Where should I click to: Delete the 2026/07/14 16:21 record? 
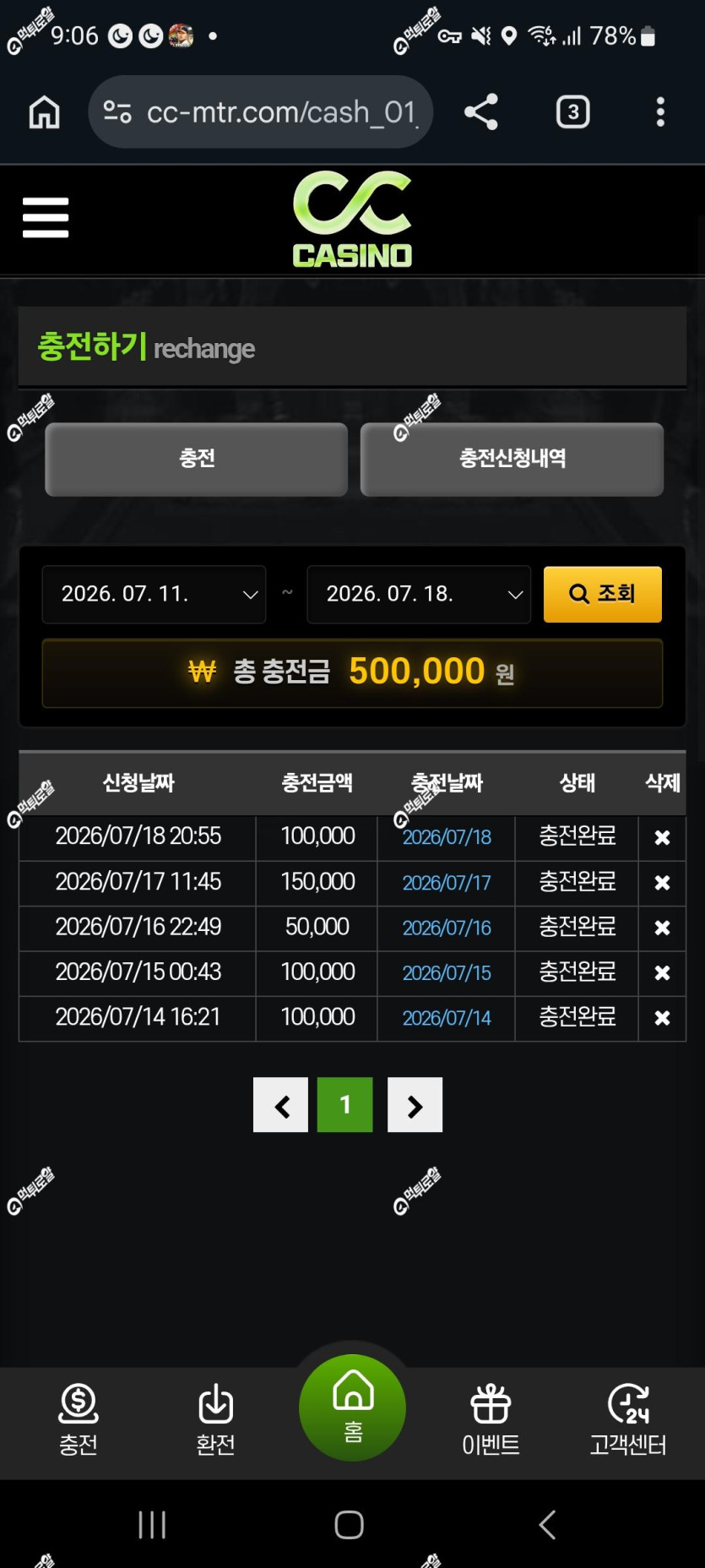click(x=663, y=1018)
